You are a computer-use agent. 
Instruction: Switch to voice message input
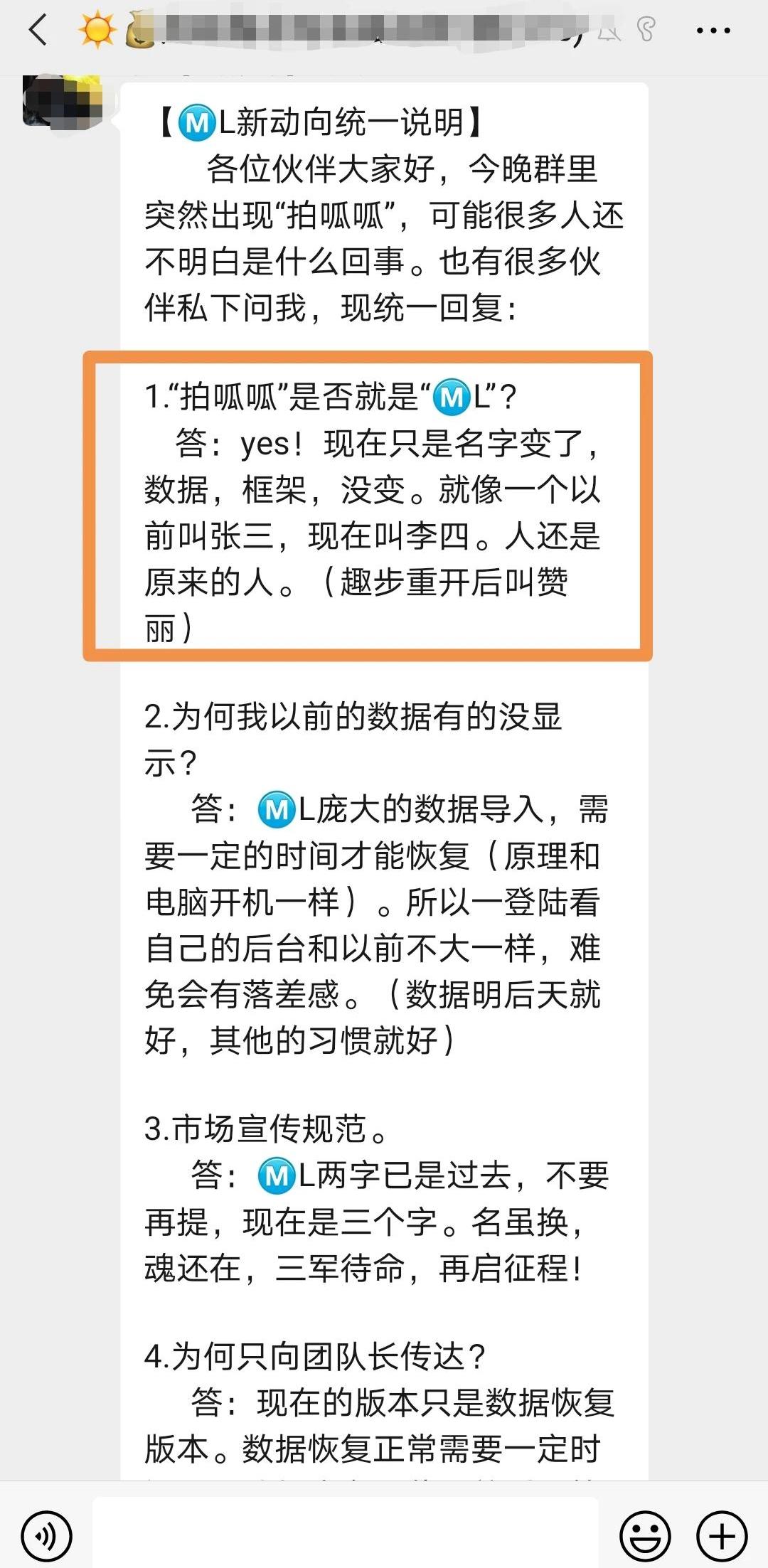pos(46,1537)
